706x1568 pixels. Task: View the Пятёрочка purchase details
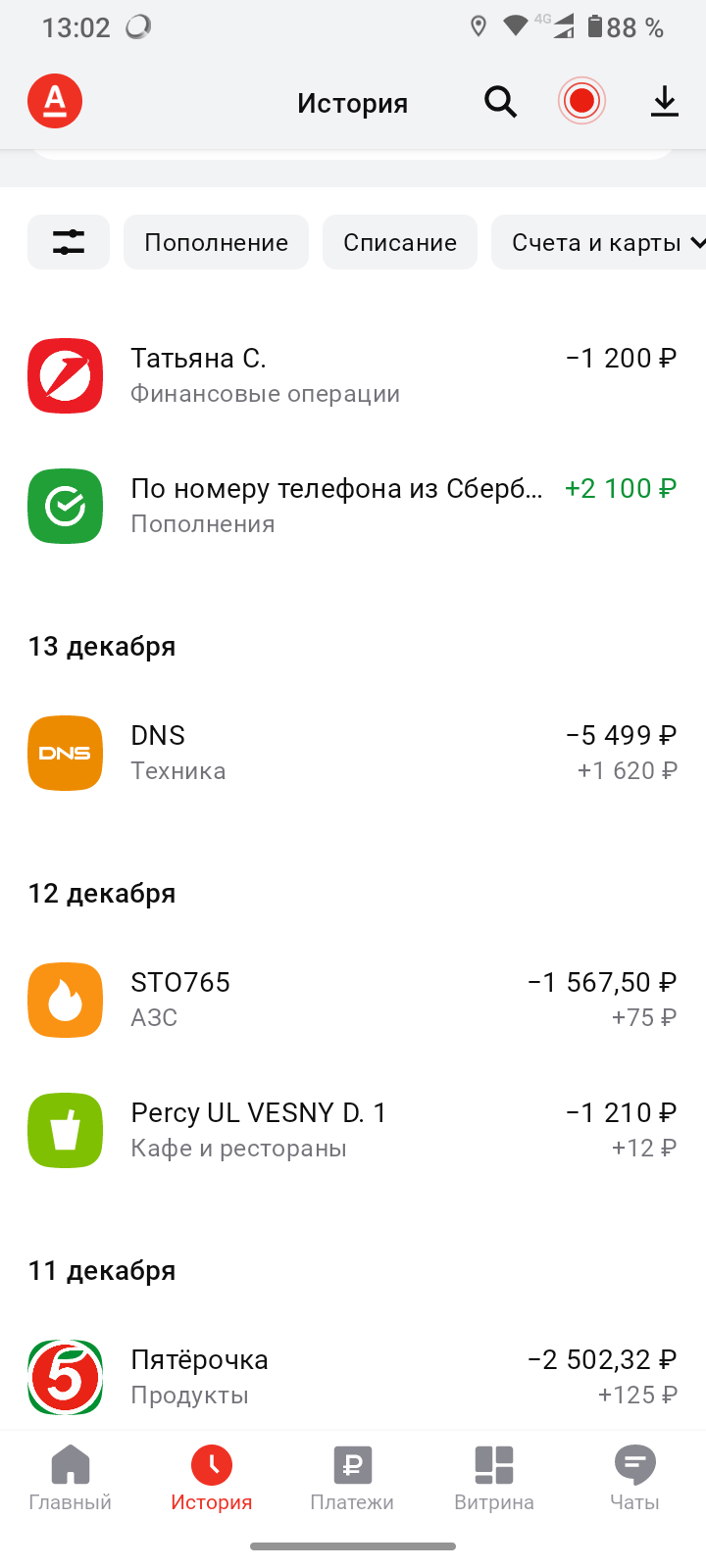click(353, 1377)
